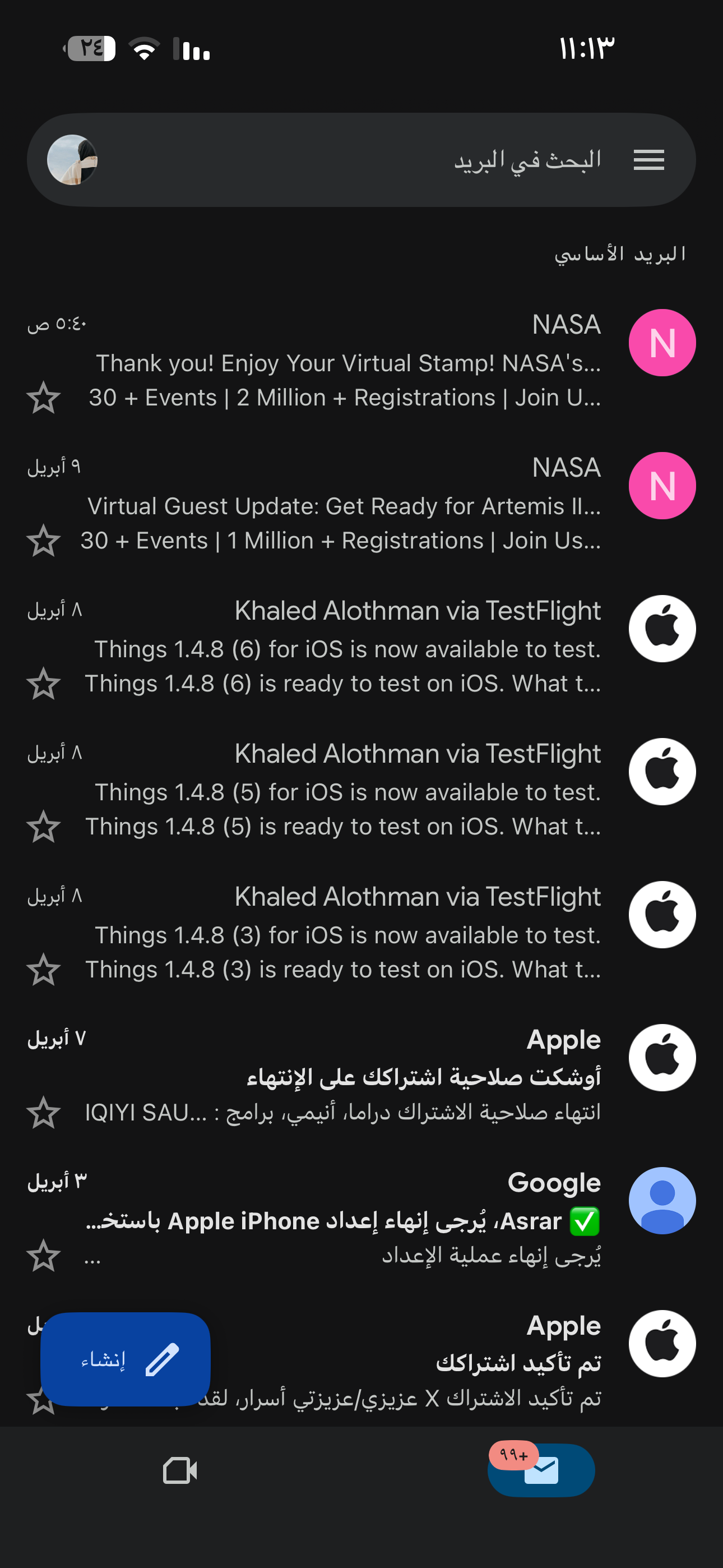Star the Things 1.4.8 (3) TestFlight email
This screenshot has width=723, height=1568.
(x=44, y=970)
